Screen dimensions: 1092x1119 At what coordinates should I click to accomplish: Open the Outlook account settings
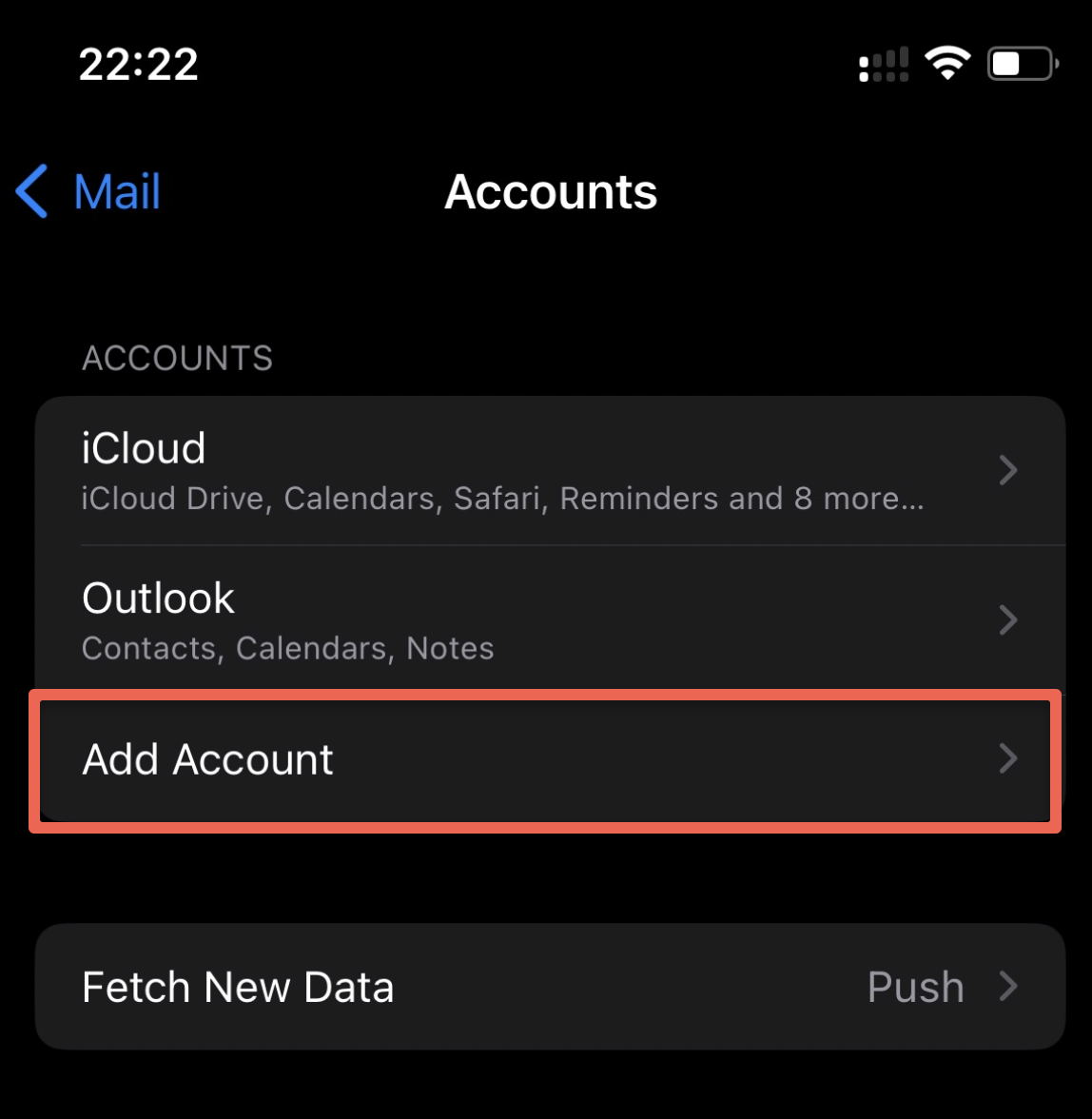tap(549, 620)
